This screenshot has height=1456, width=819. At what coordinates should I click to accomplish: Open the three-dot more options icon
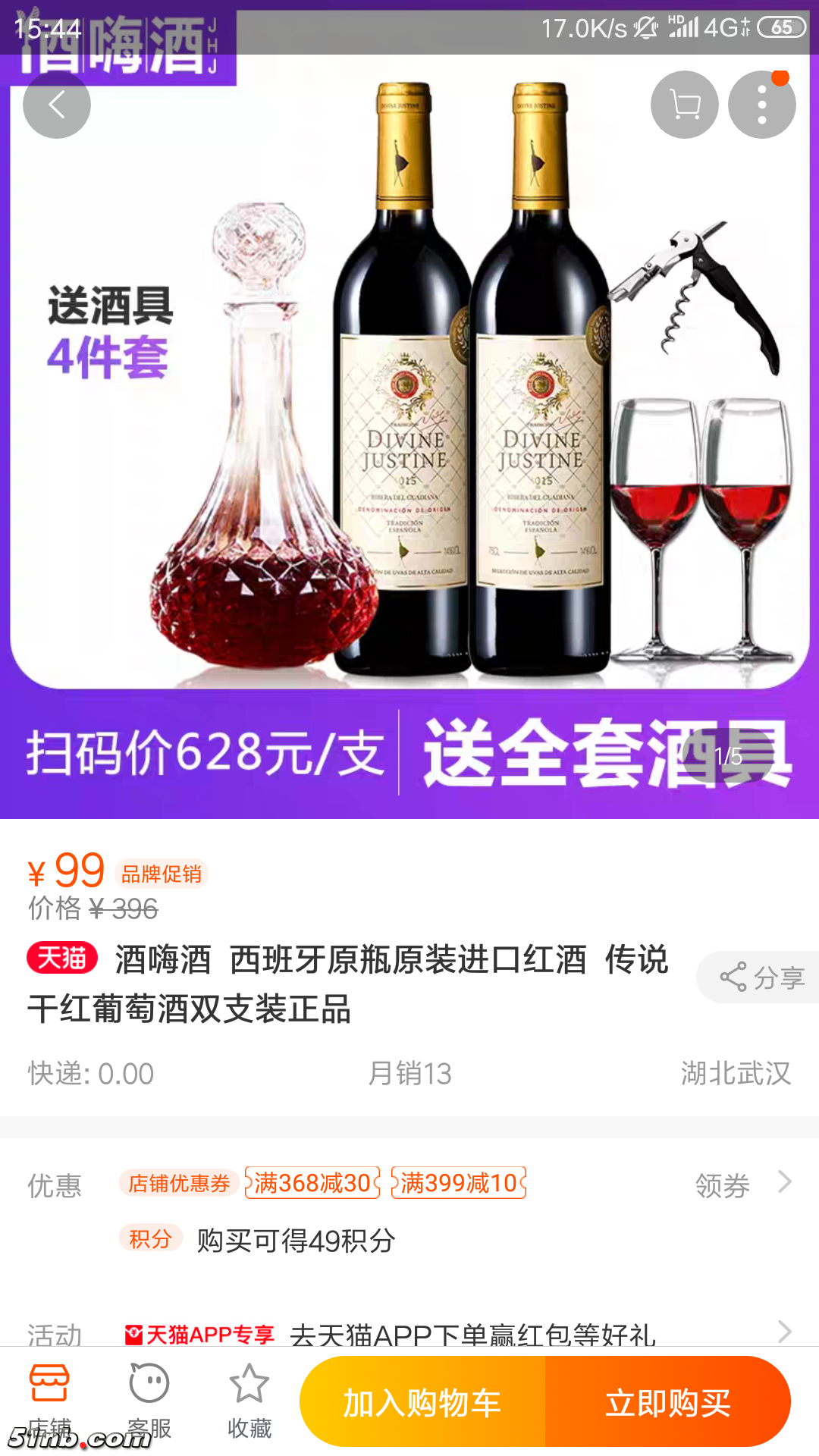tap(761, 105)
